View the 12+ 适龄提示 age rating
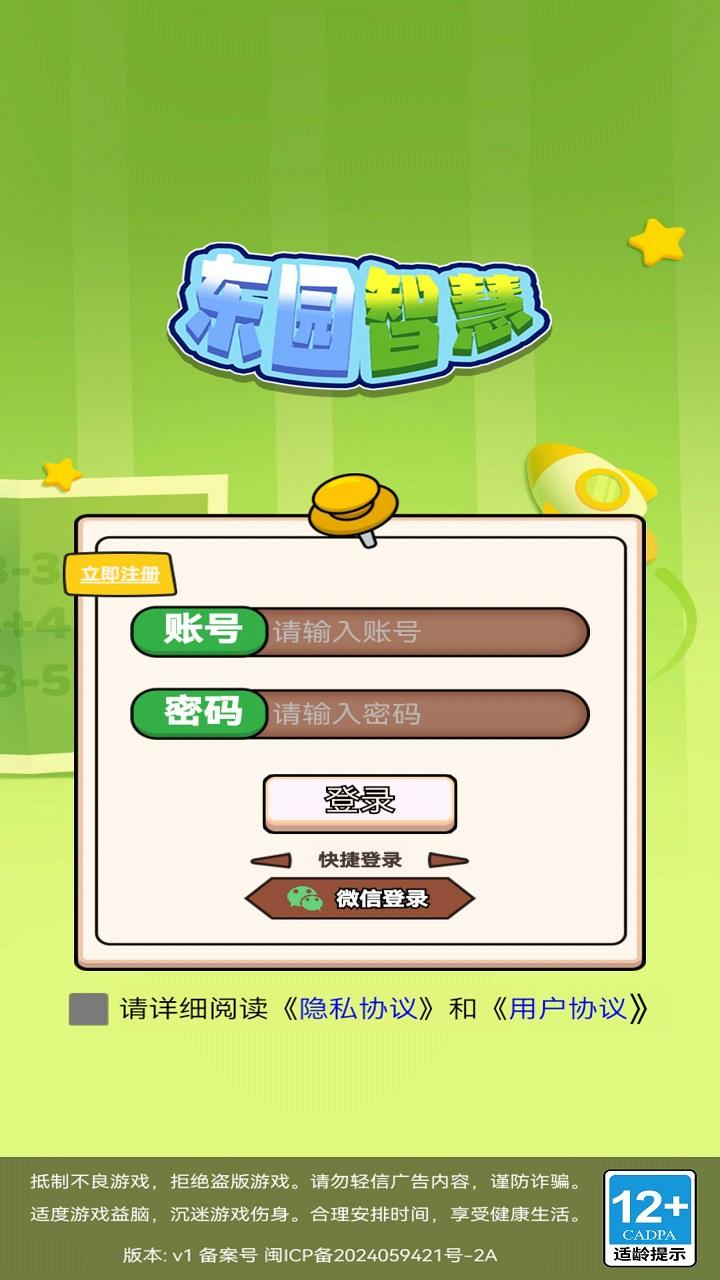The image size is (720, 1280). 650,1219
